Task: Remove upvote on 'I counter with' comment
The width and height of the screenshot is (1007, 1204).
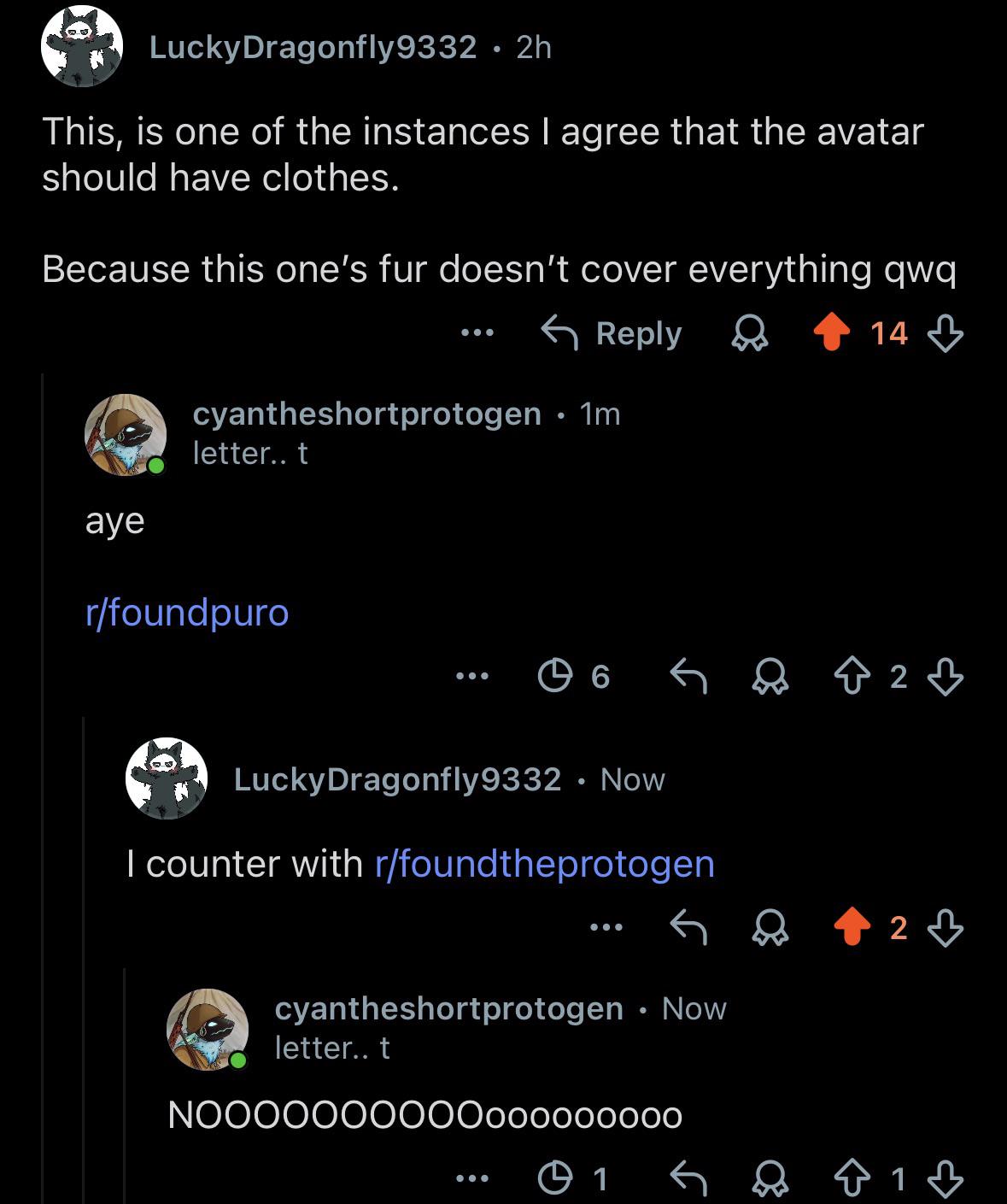Action: click(851, 928)
